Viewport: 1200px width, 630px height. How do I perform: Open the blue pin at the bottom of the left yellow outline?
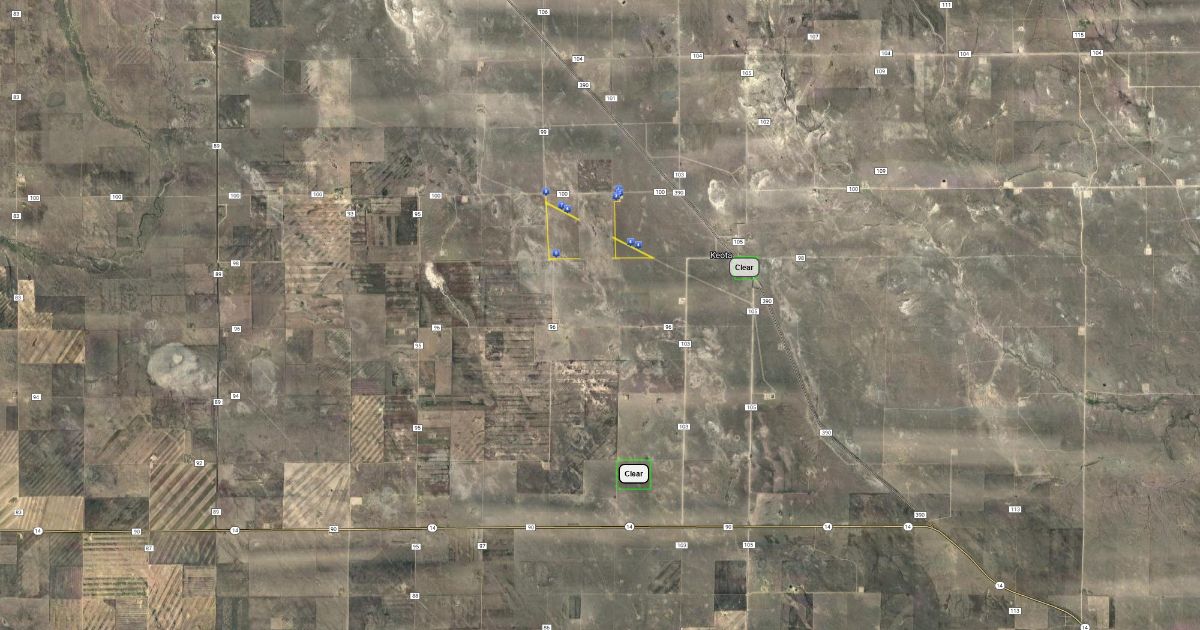click(556, 253)
